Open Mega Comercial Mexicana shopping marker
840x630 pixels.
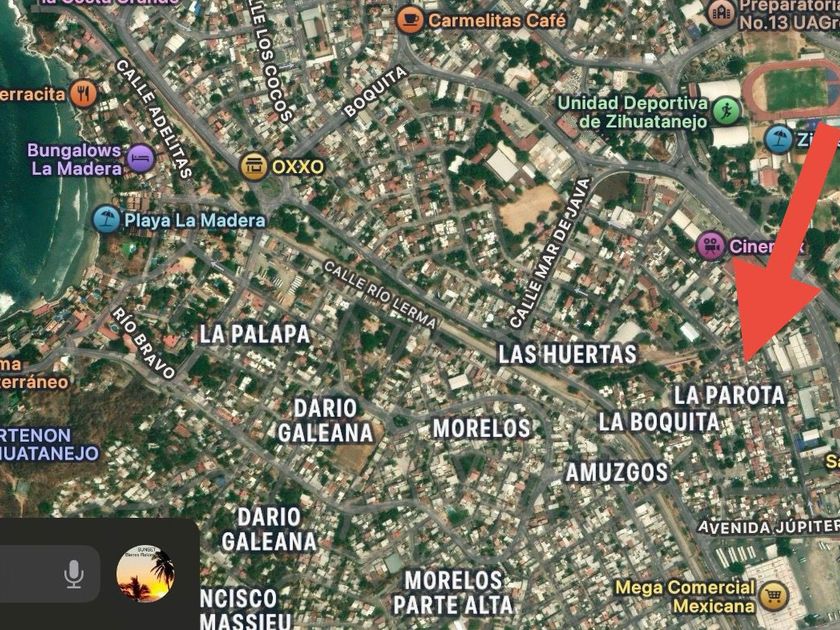pos(774,596)
